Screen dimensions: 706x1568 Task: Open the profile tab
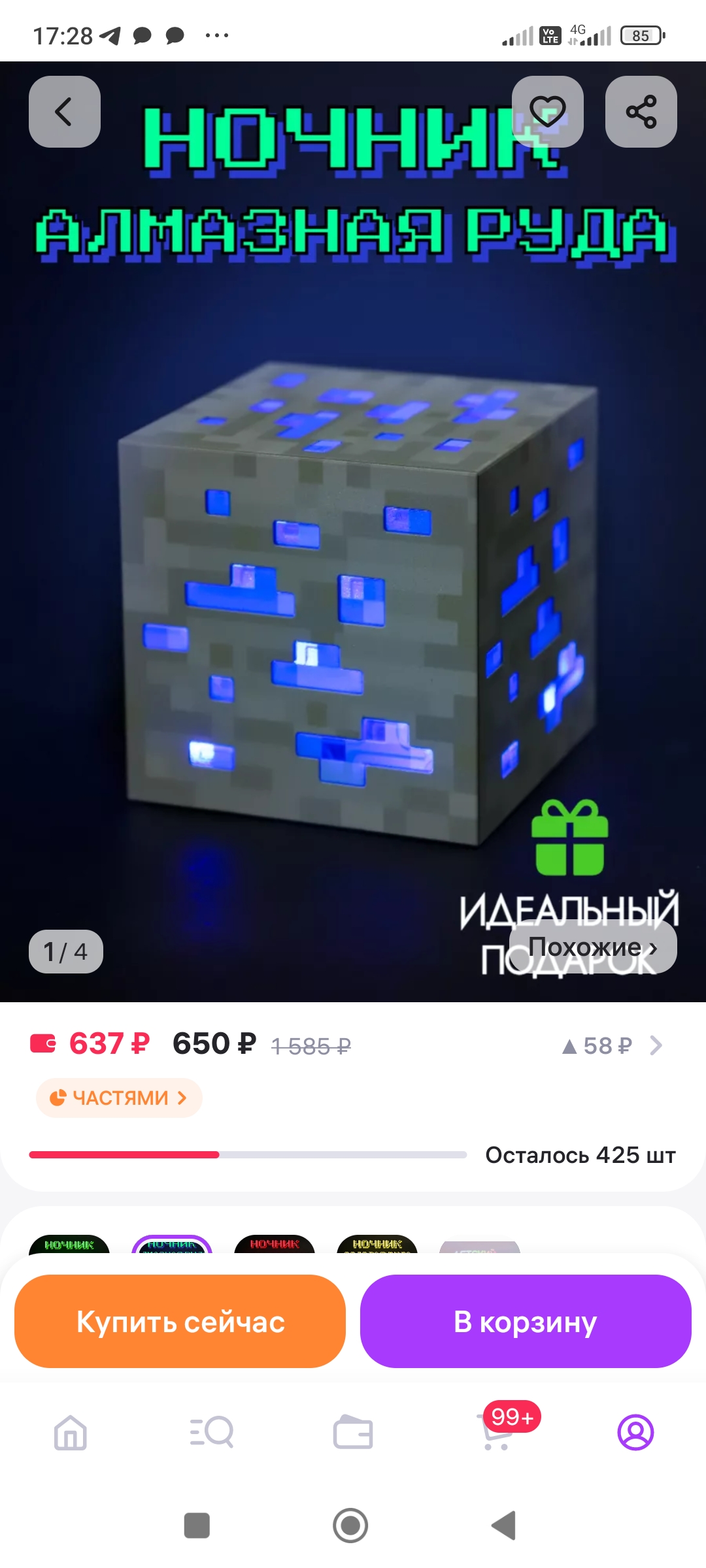click(635, 1432)
